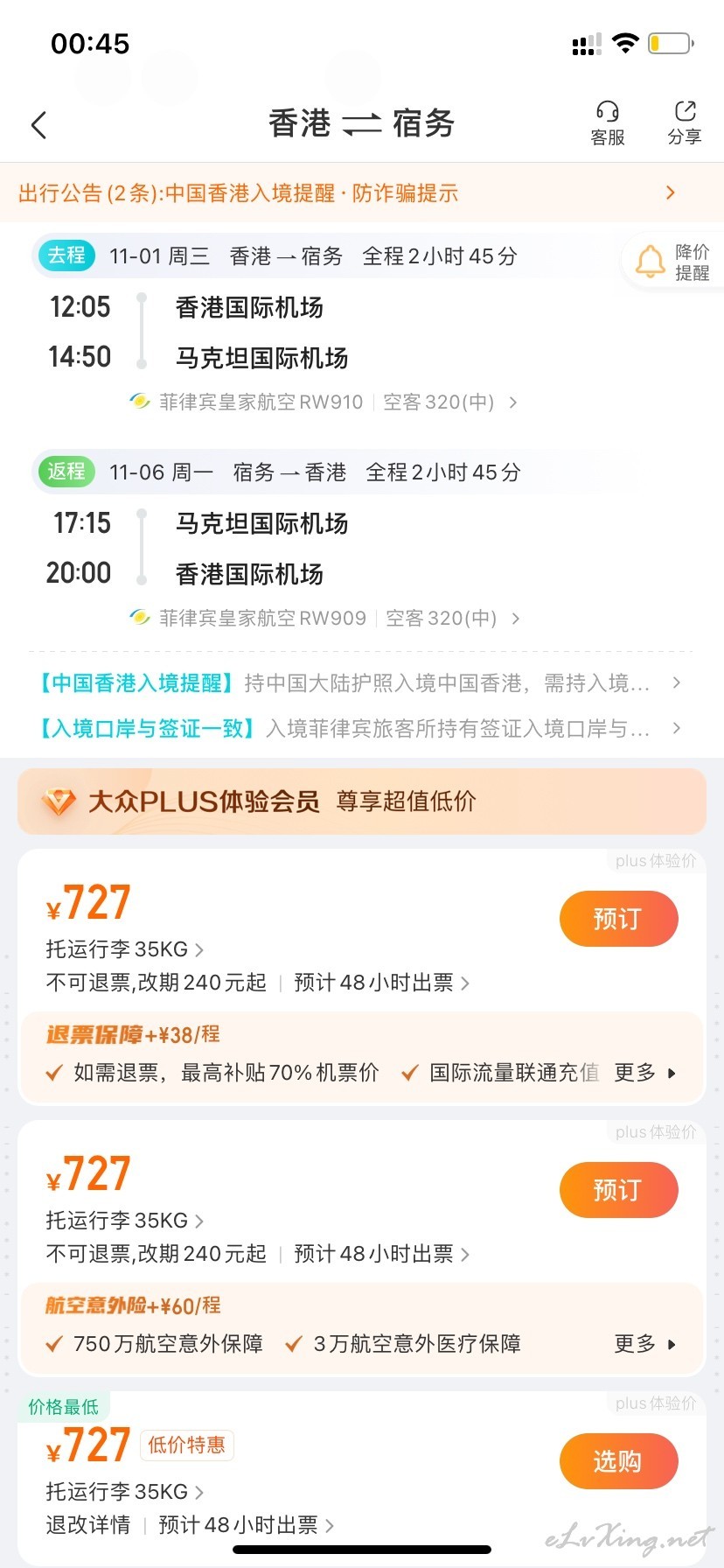
Task: Open the 中国香港入境提醒 notice
Action: click(x=359, y=683)
